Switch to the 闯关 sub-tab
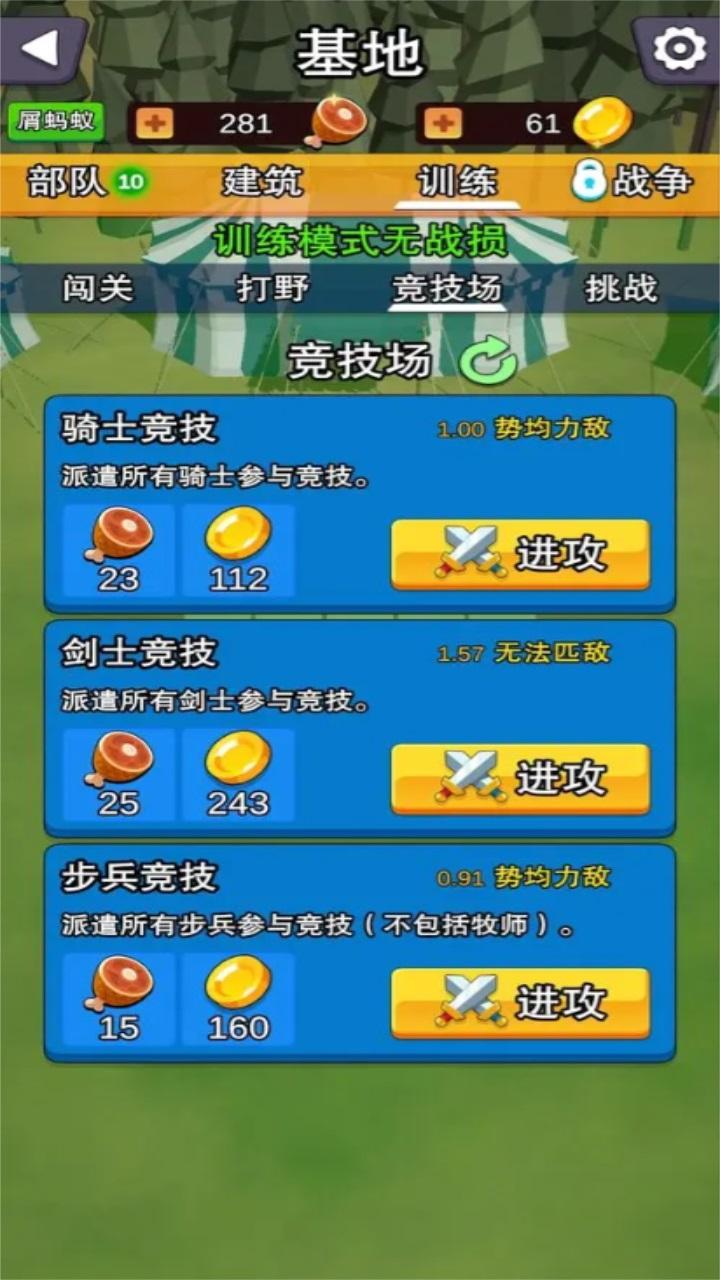 pos(96,289)
